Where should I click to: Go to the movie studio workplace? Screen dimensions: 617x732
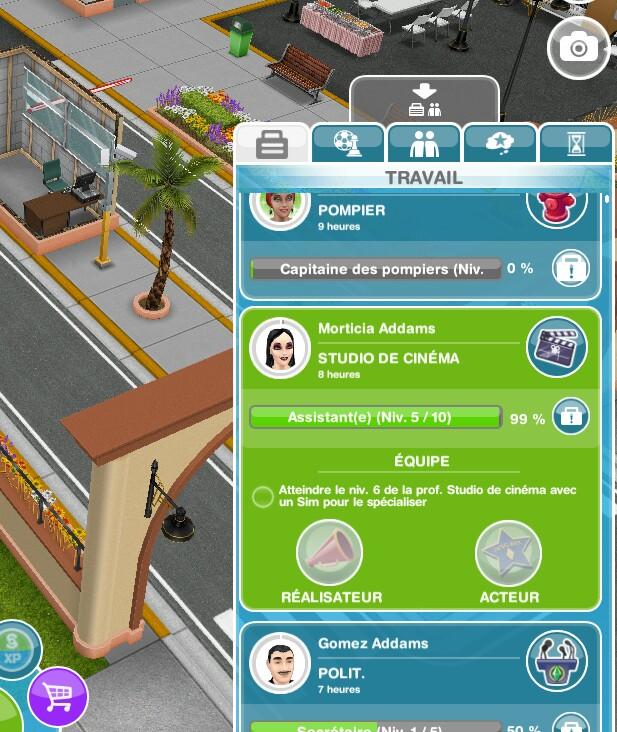tap(557, 347)
